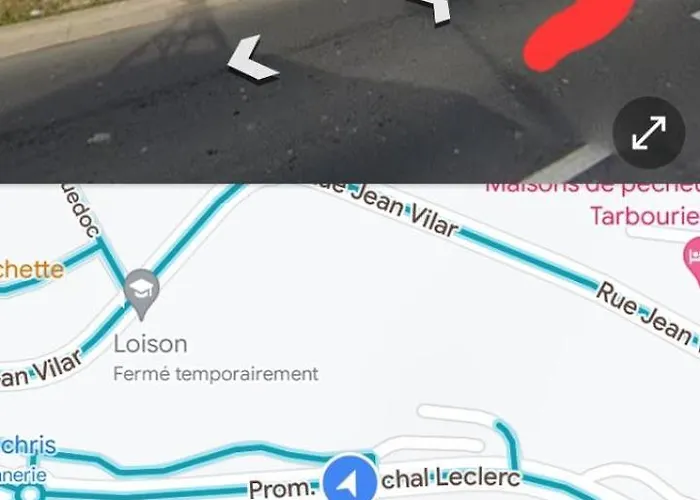Expand Street View to full screen
Image resolution: width=700 pixels, height=500 pixels.
pyautogui.click(x=648, y=133)
